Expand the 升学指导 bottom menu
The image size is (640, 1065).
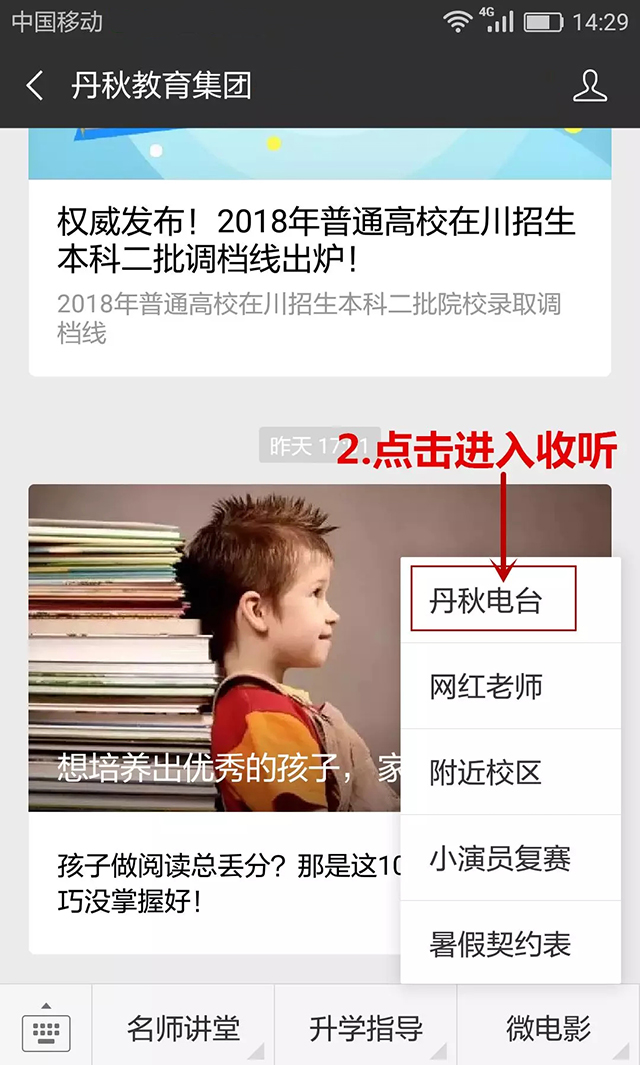366,1027
